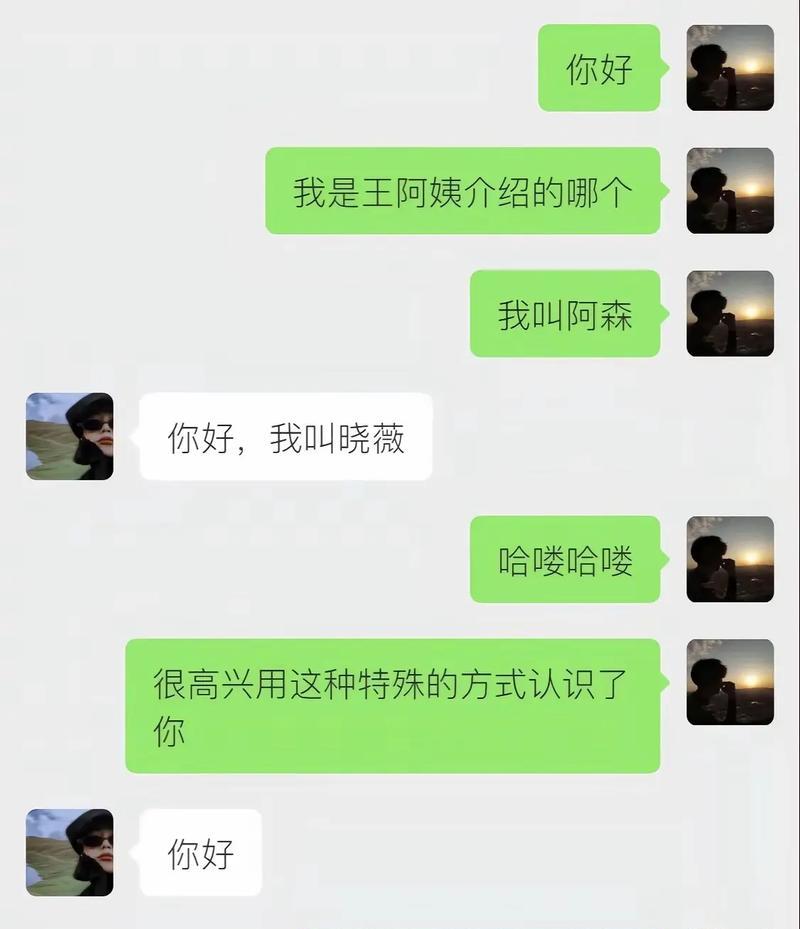
Task: Open 晓薇's avatar next to "你好,我叫晓薇"
Action: click(69, 436)
